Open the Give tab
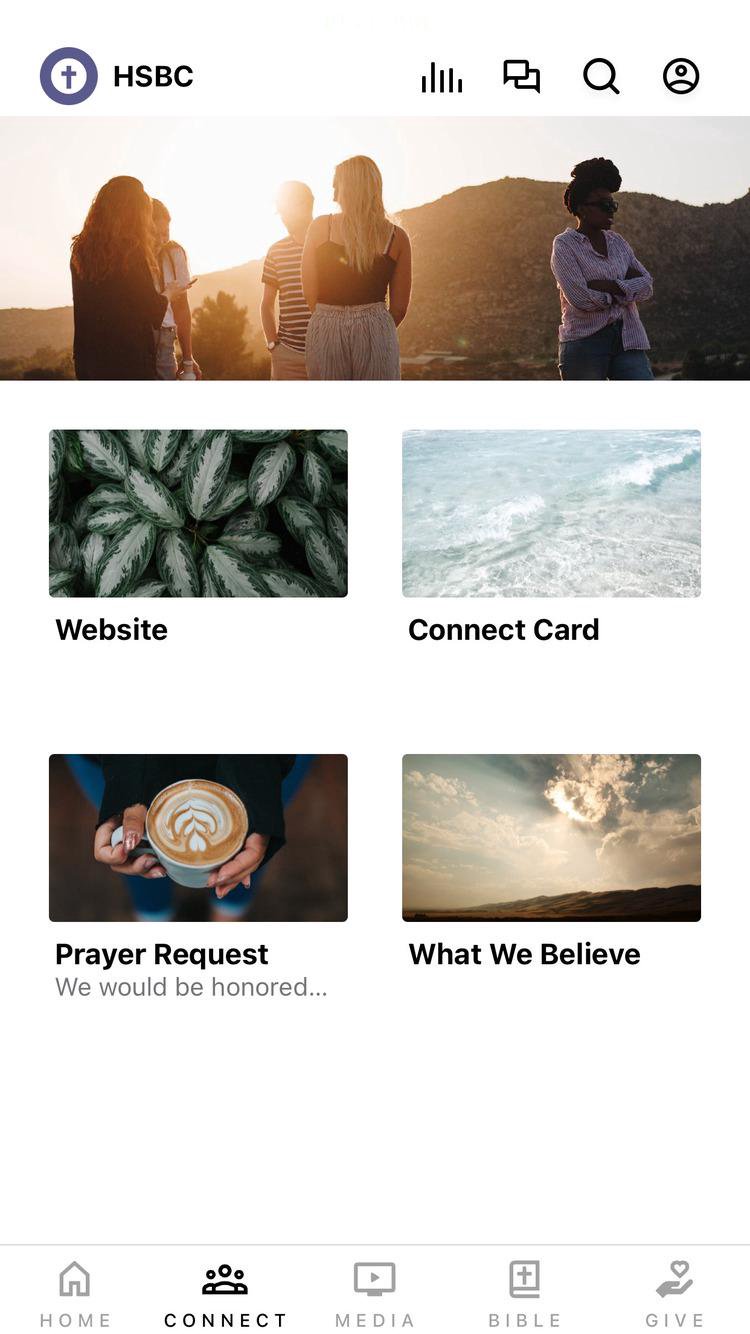 [675, 1291]
